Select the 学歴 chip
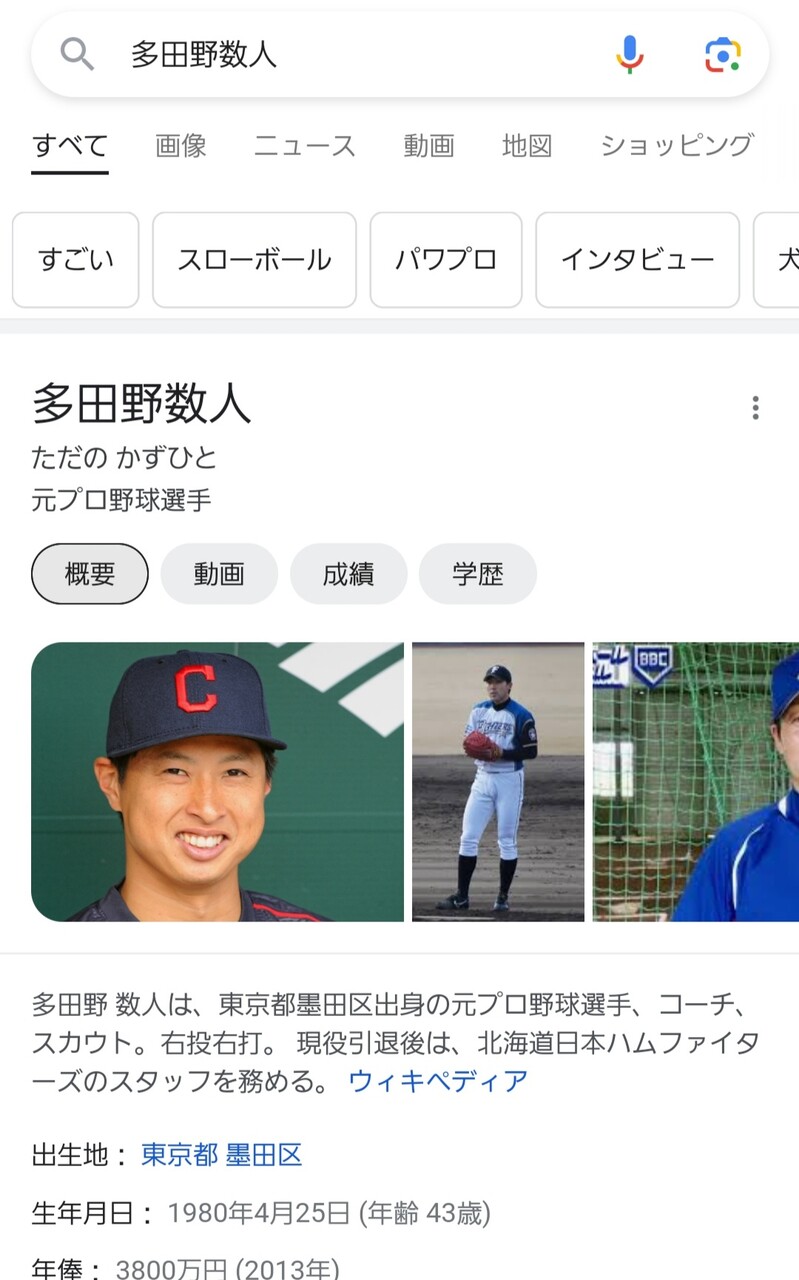This screenshot has width=799, height=1280. click(x=478, y=574)
